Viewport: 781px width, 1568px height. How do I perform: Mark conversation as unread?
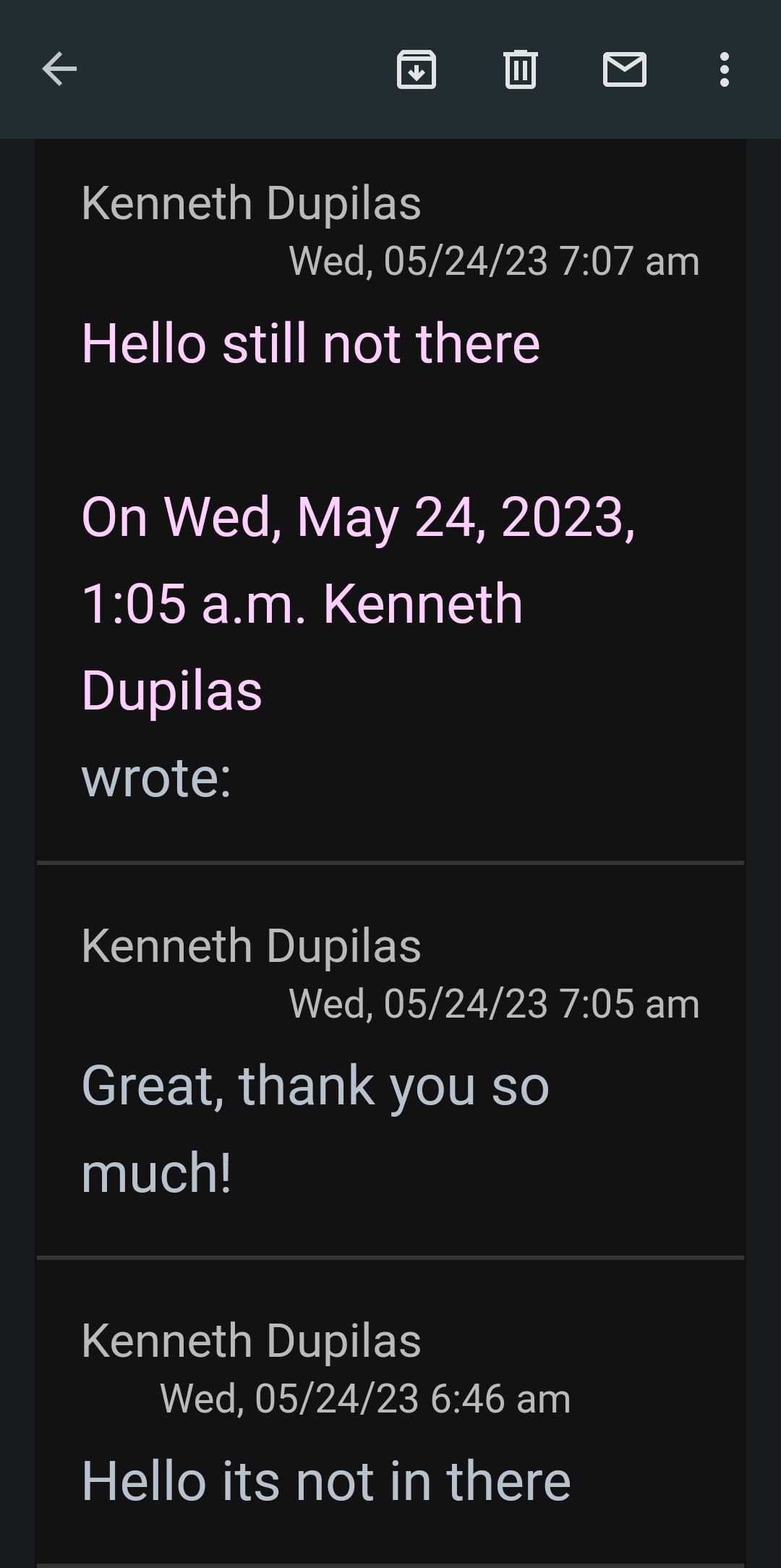[x=625, y=69]
